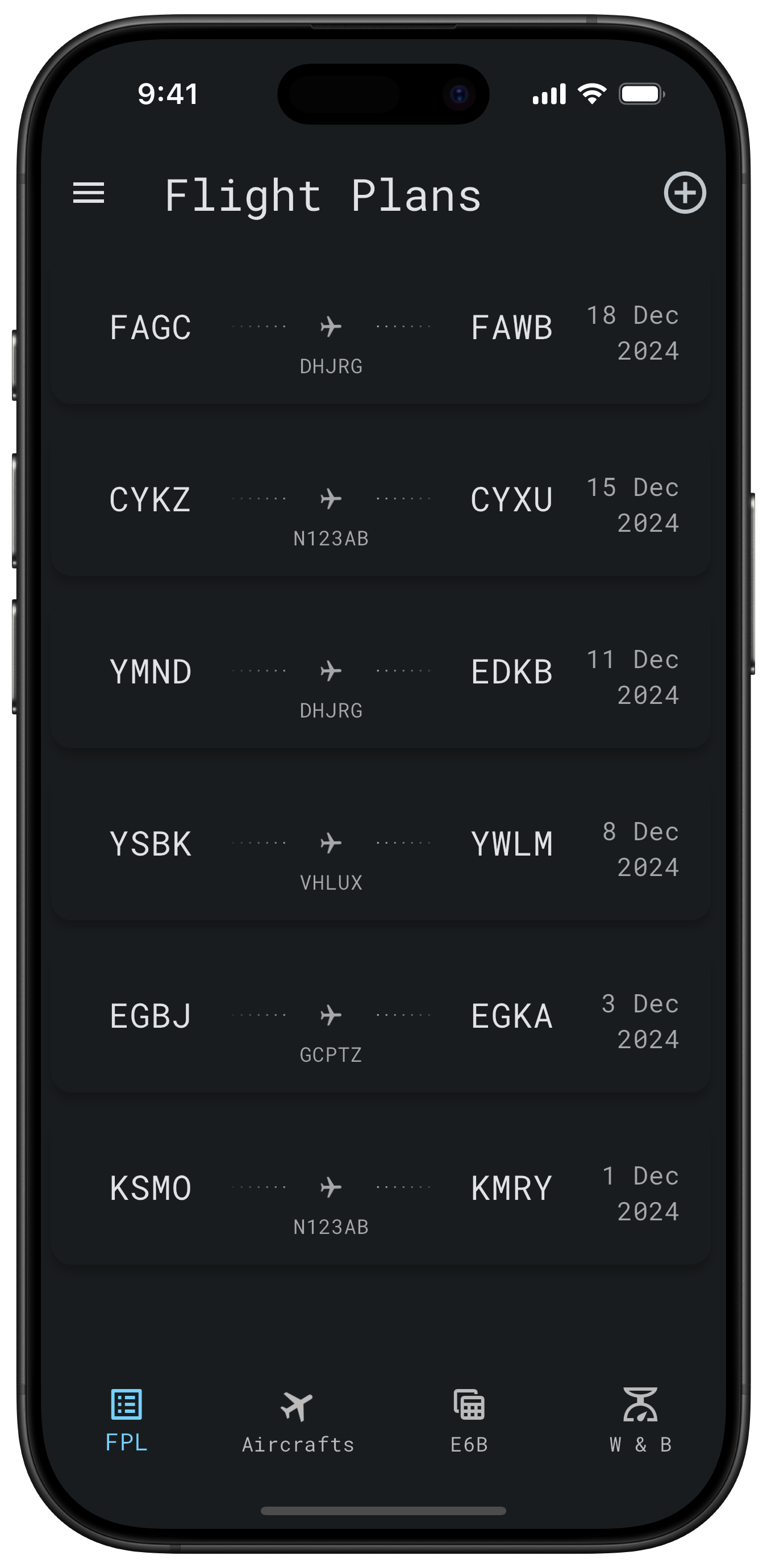Open the E6B calculator tab
This screenshot has width=767, height=1568.
pos(469,1421)
